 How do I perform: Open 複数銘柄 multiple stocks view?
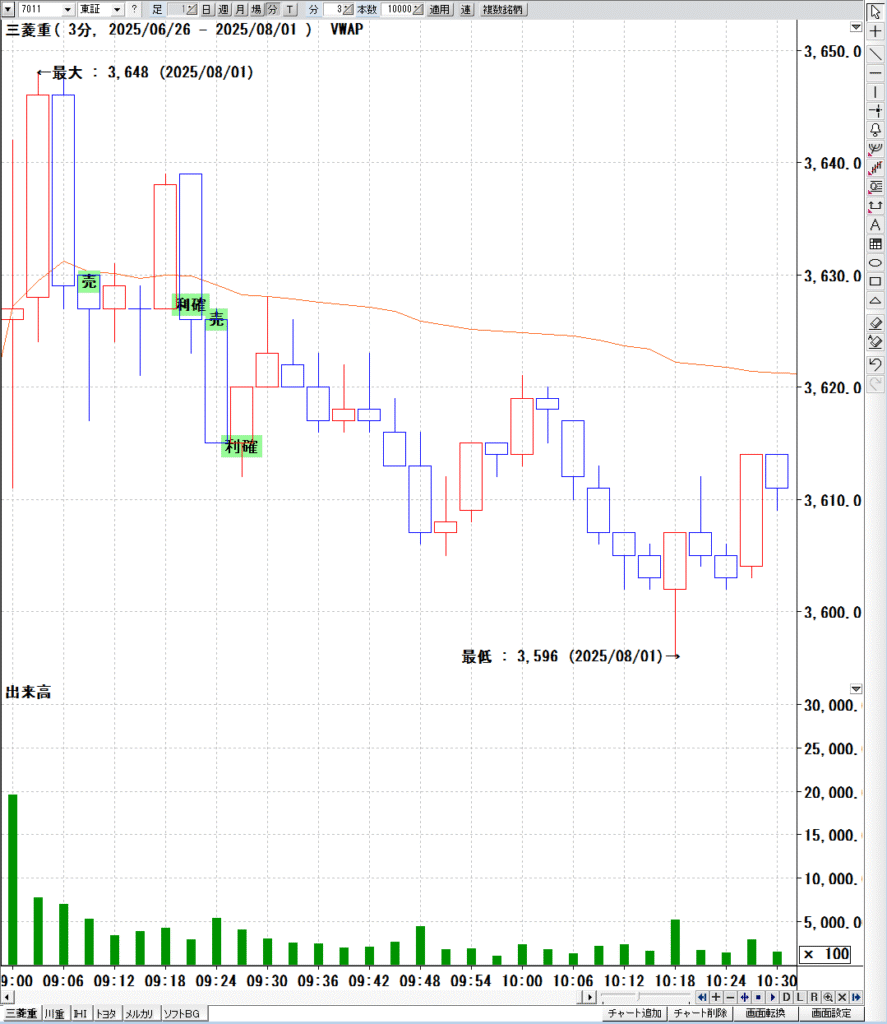pos(502,9)
